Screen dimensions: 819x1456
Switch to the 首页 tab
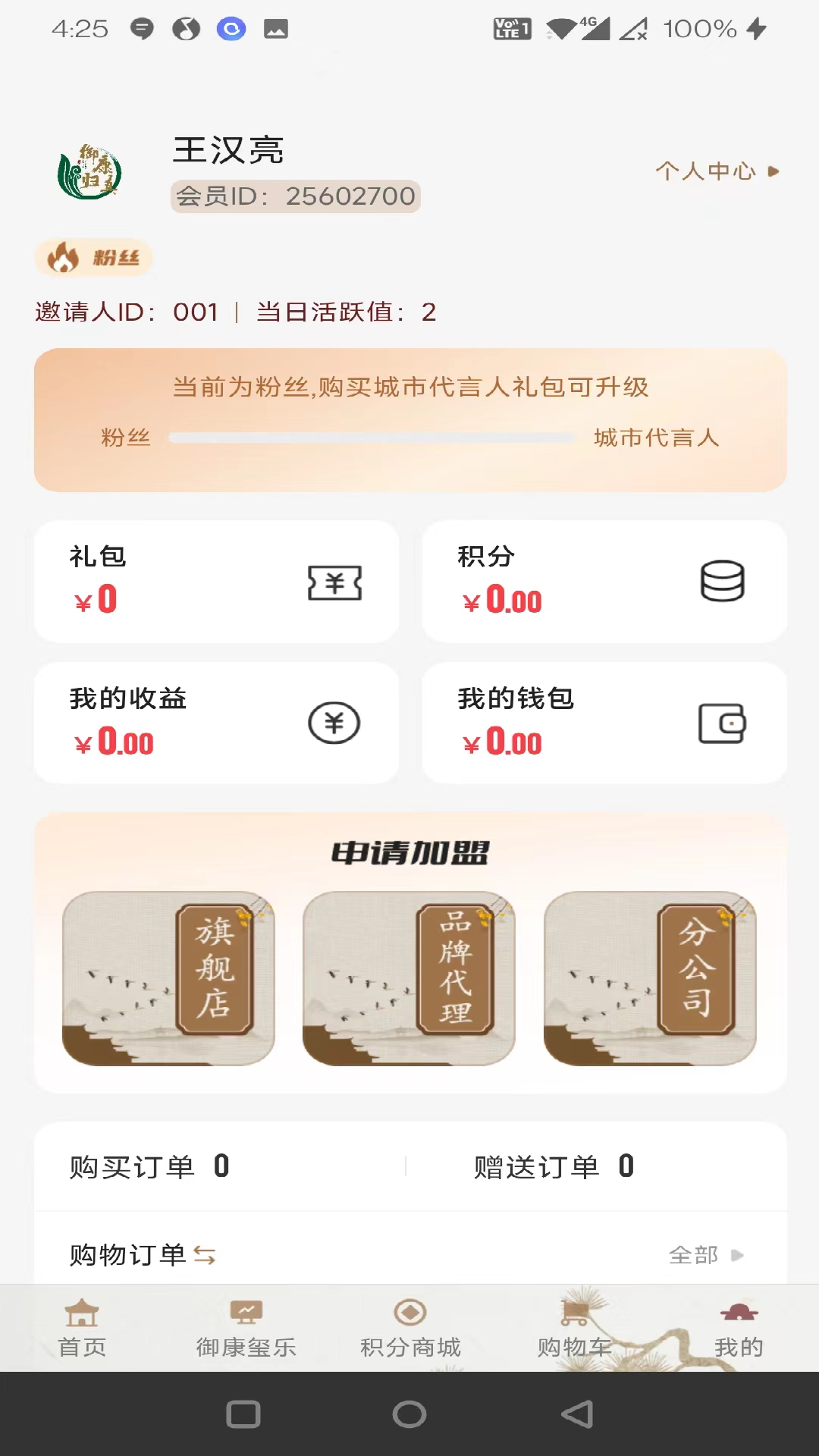click(82, 1329)
